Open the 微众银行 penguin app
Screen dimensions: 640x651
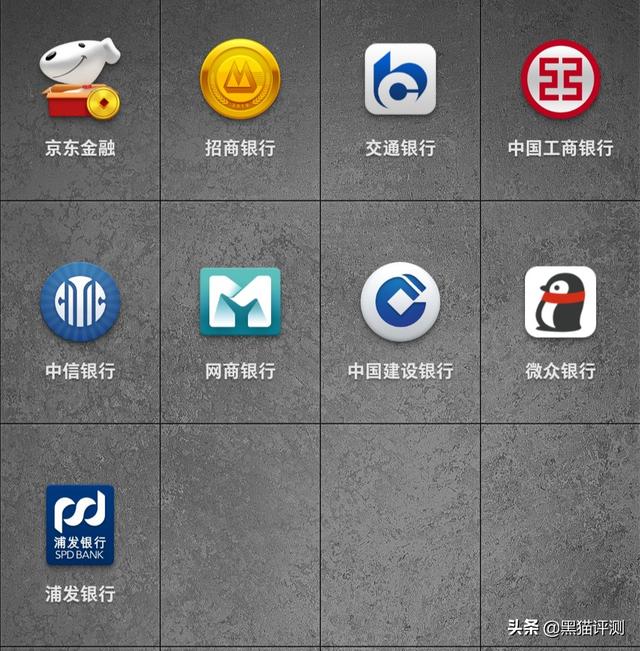[x=560, y=302]
